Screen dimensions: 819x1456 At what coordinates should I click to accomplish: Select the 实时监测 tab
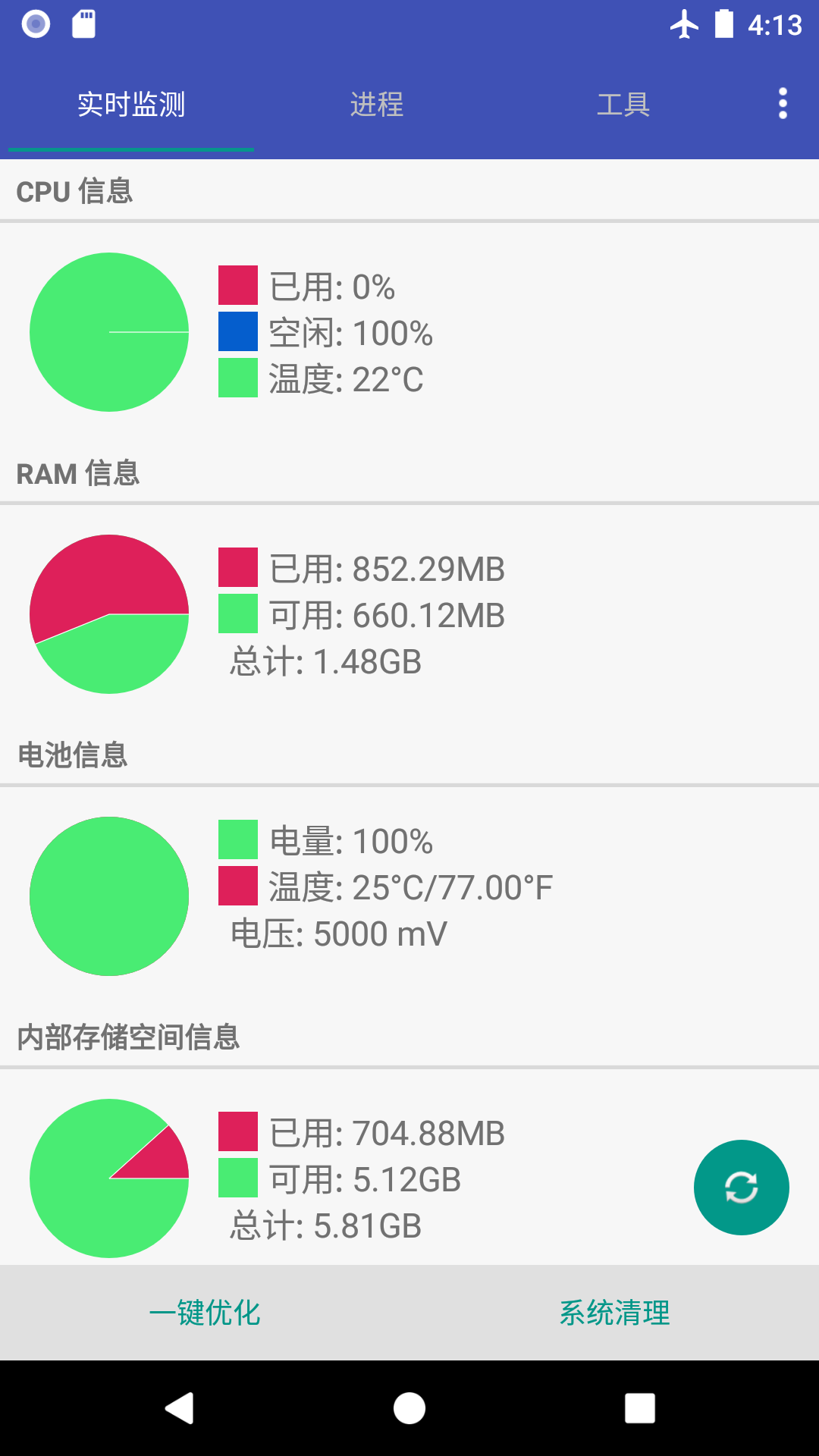[131, 104]
